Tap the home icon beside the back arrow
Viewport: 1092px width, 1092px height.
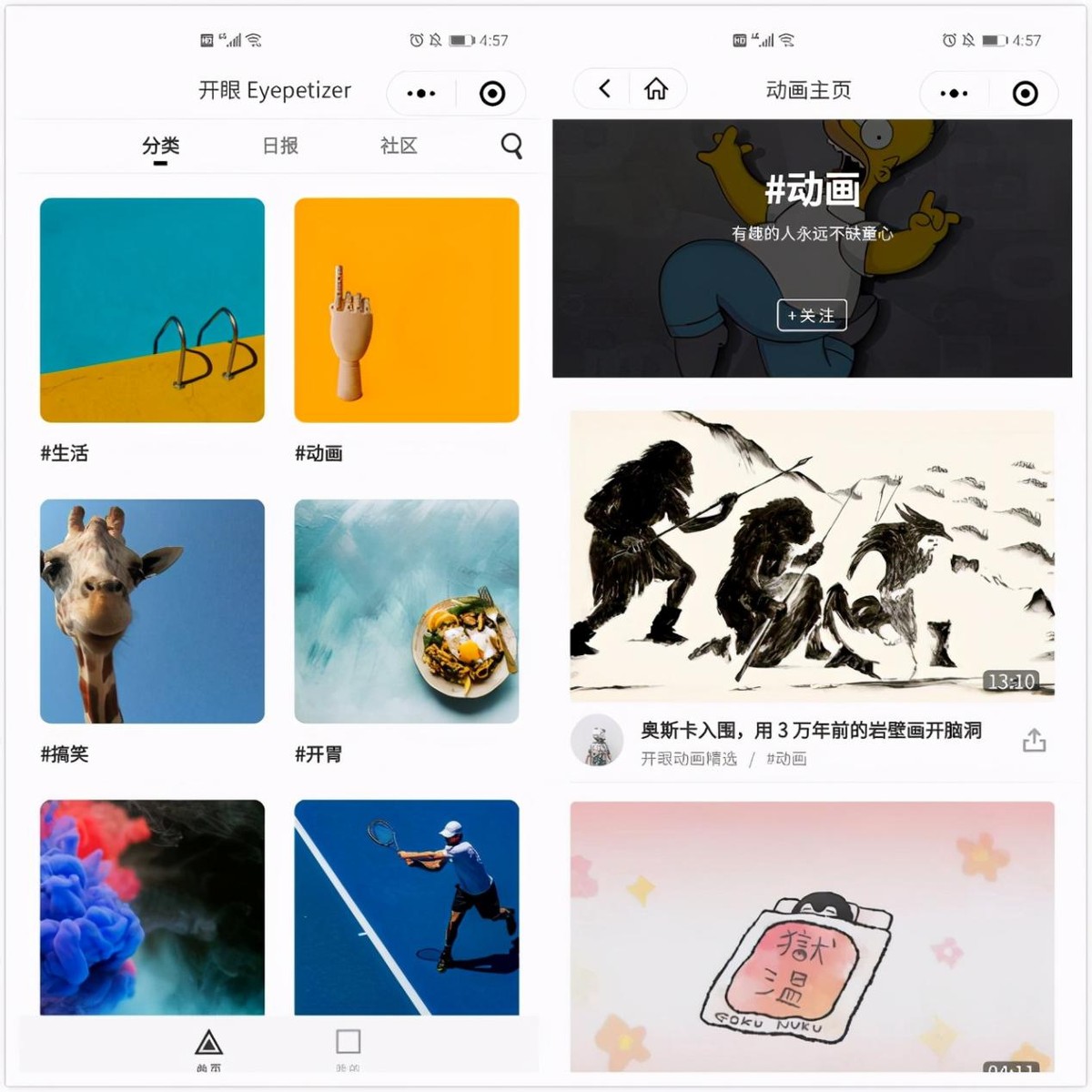click(655, 89)
